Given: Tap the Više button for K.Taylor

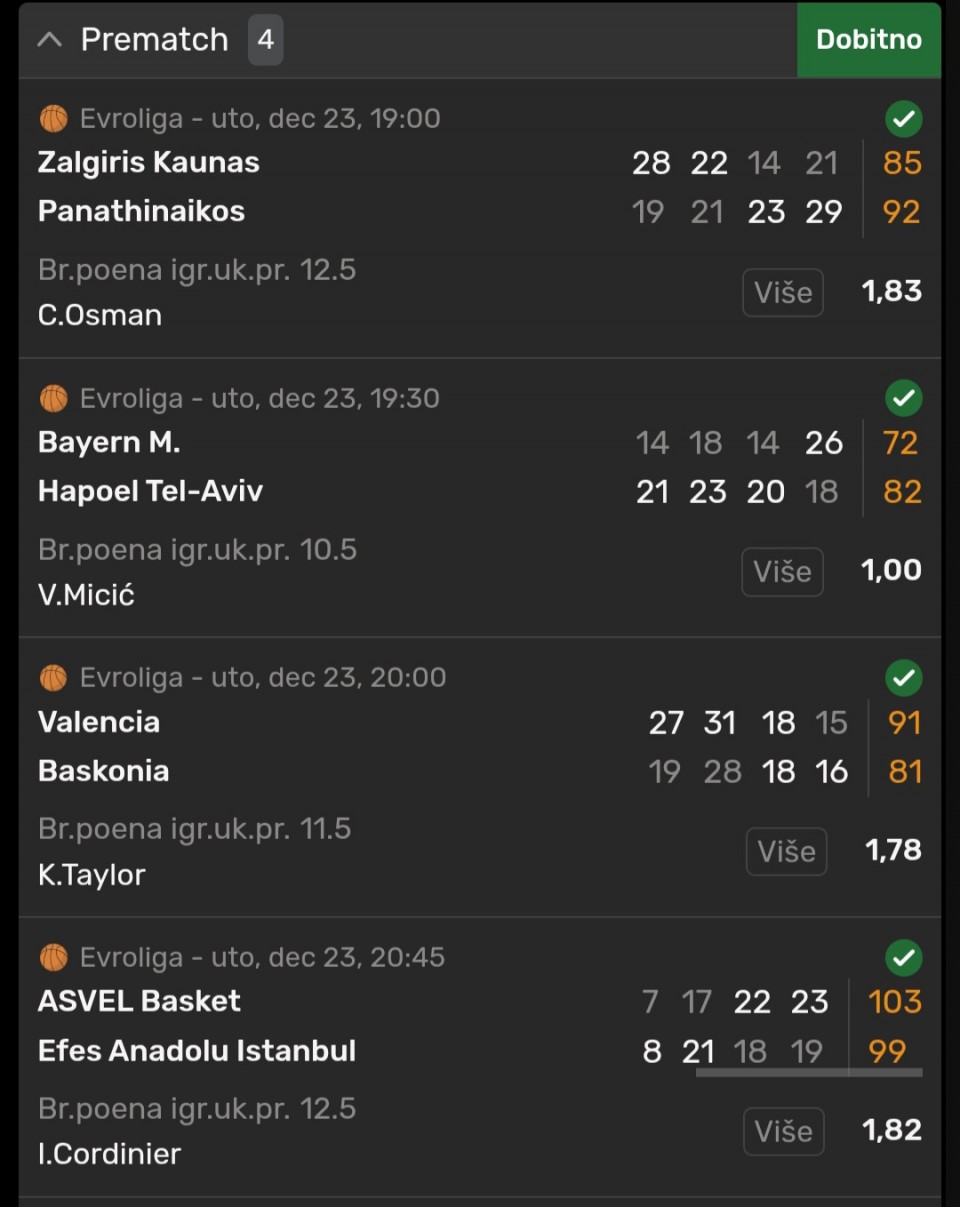Looking at the screenshot, I should click(786, 852).
